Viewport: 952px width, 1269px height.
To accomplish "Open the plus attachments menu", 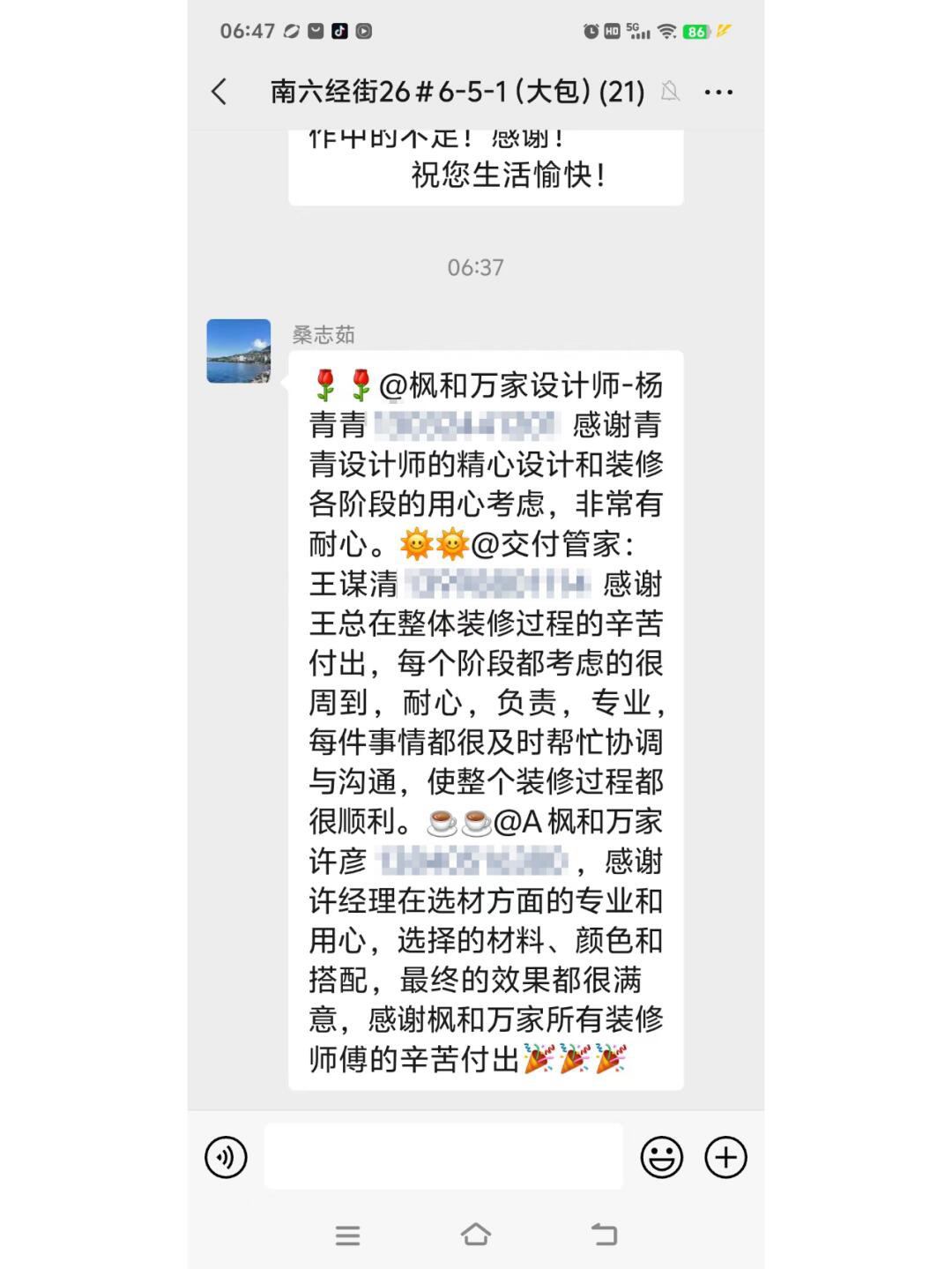I will pos(725,1157).
